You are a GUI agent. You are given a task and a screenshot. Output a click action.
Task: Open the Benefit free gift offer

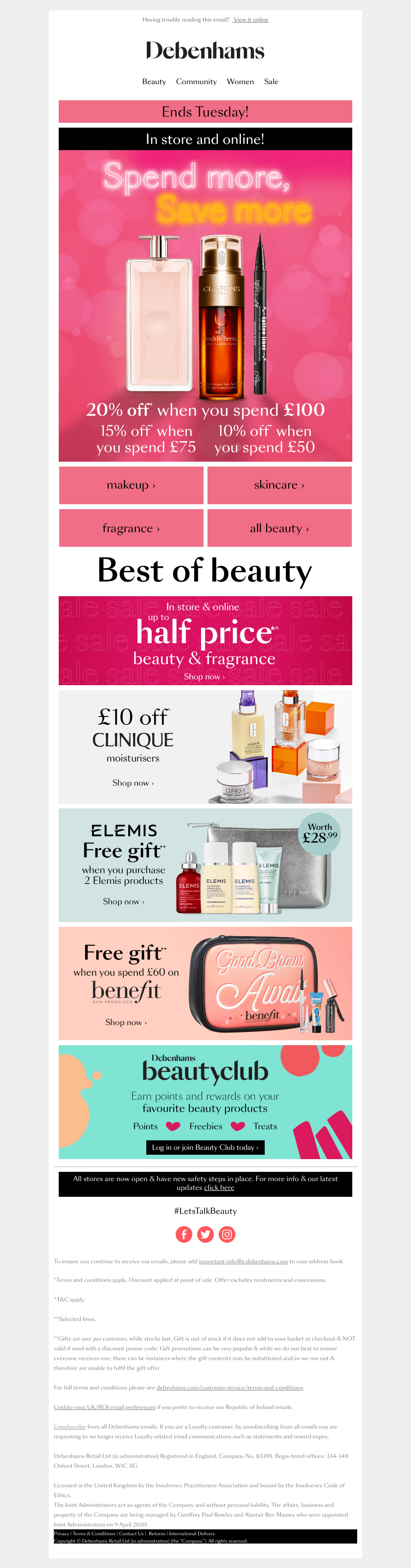pos(126,1022)
